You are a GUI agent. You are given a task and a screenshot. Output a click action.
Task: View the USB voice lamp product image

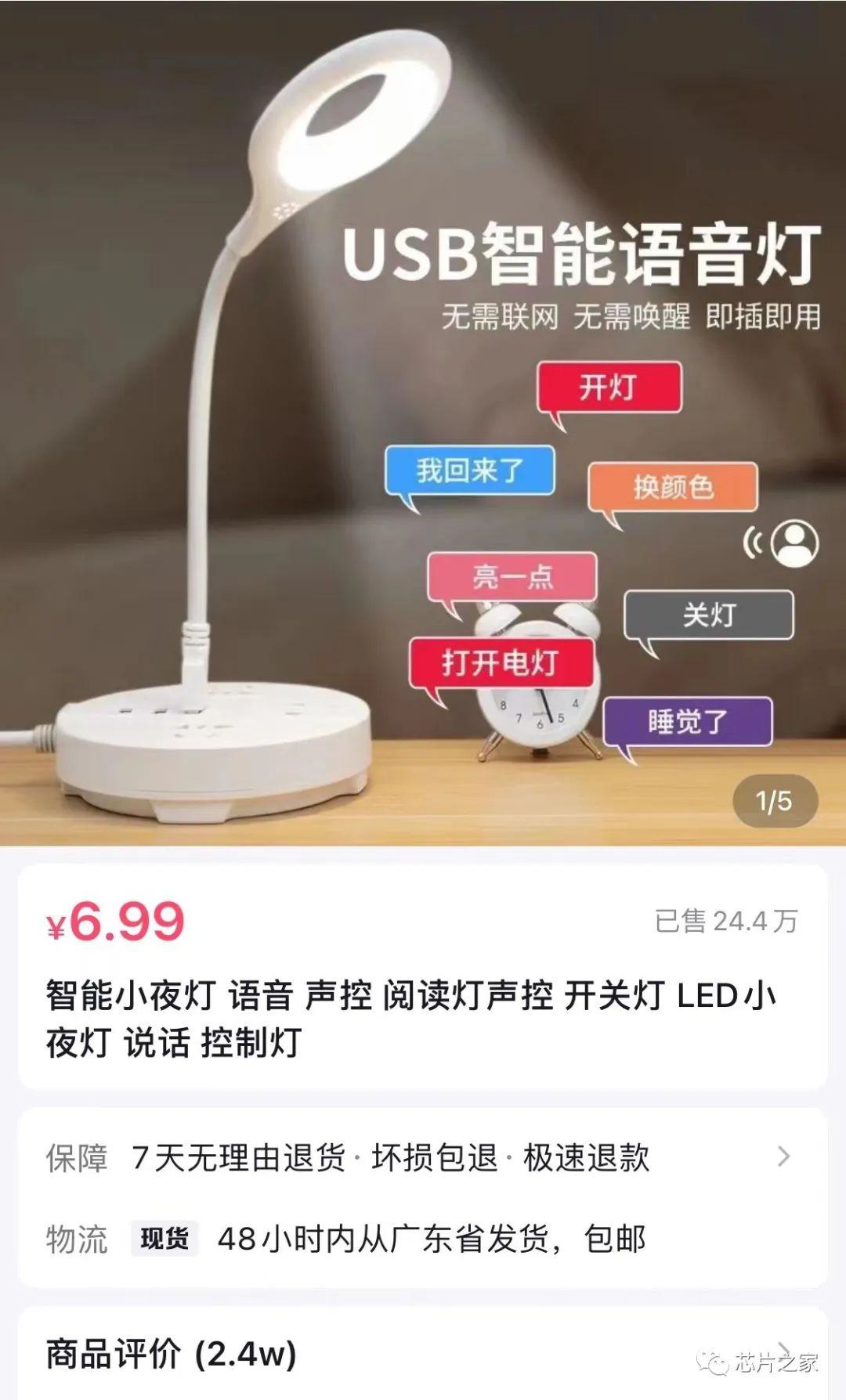(x=423, y=423)
